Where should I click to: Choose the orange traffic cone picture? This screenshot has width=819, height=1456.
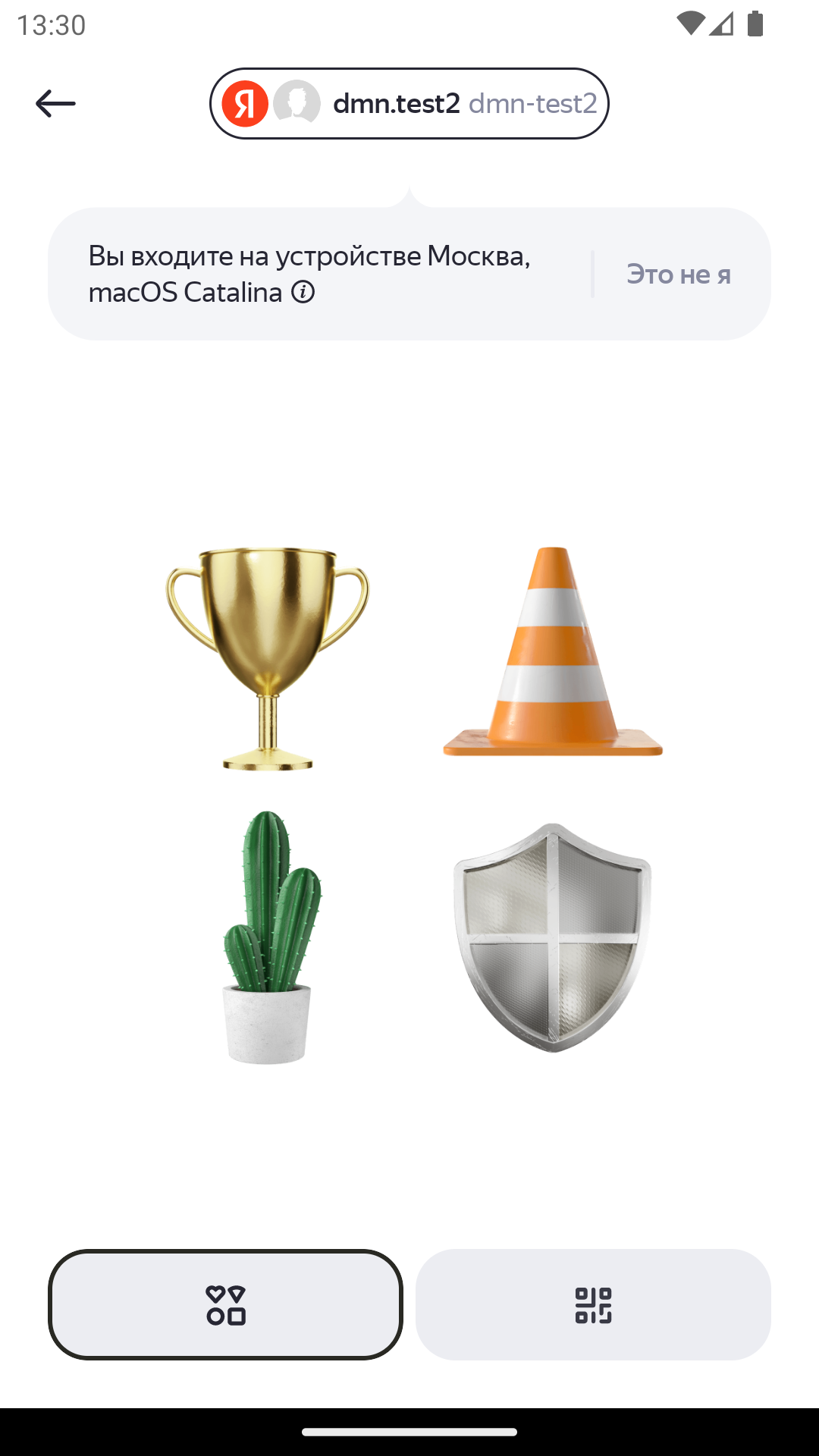click(x=553, y=651)
